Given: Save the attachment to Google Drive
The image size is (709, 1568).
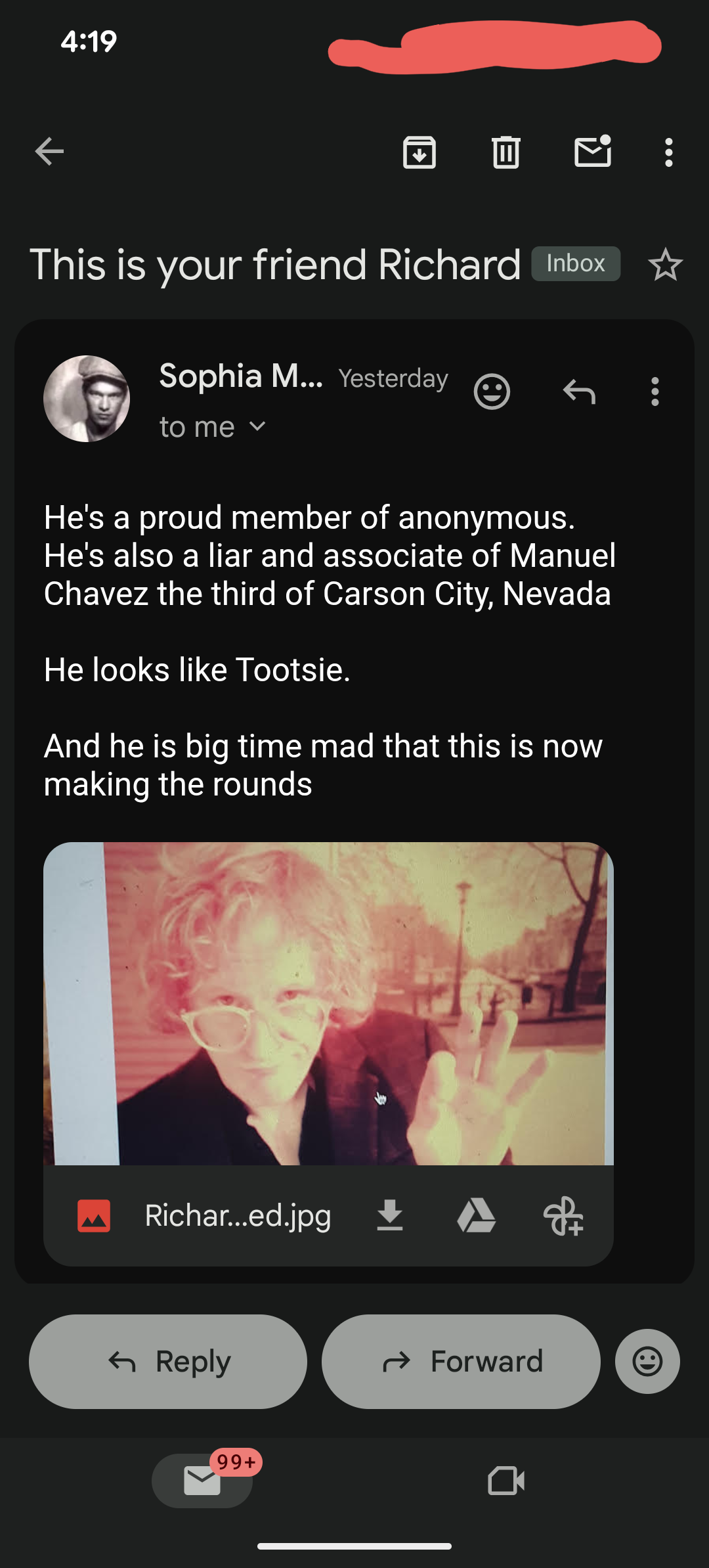Looking at the screenshot, I should click(x=477, y=1216).
